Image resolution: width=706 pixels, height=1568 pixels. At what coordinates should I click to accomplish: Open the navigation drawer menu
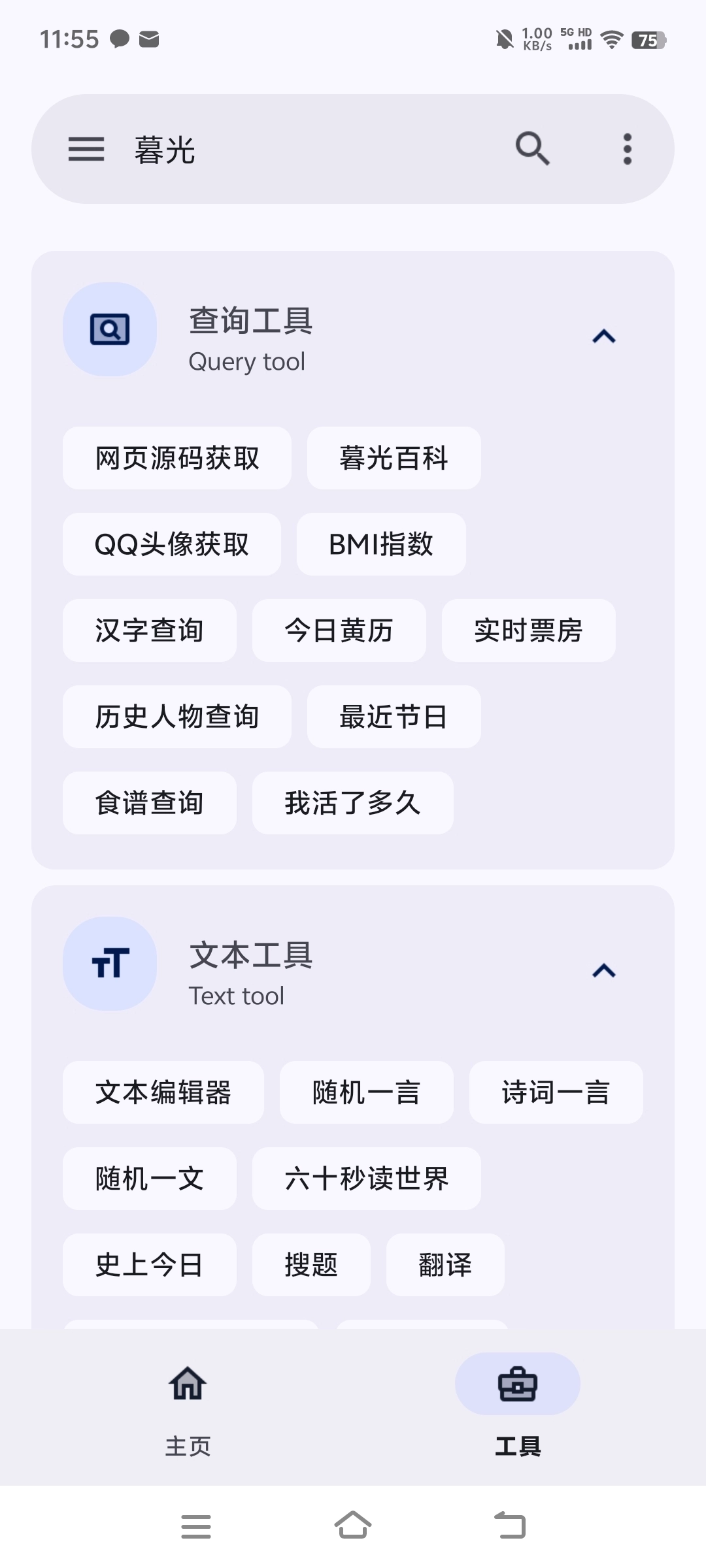pyautogui.click(x=86, y=149)
